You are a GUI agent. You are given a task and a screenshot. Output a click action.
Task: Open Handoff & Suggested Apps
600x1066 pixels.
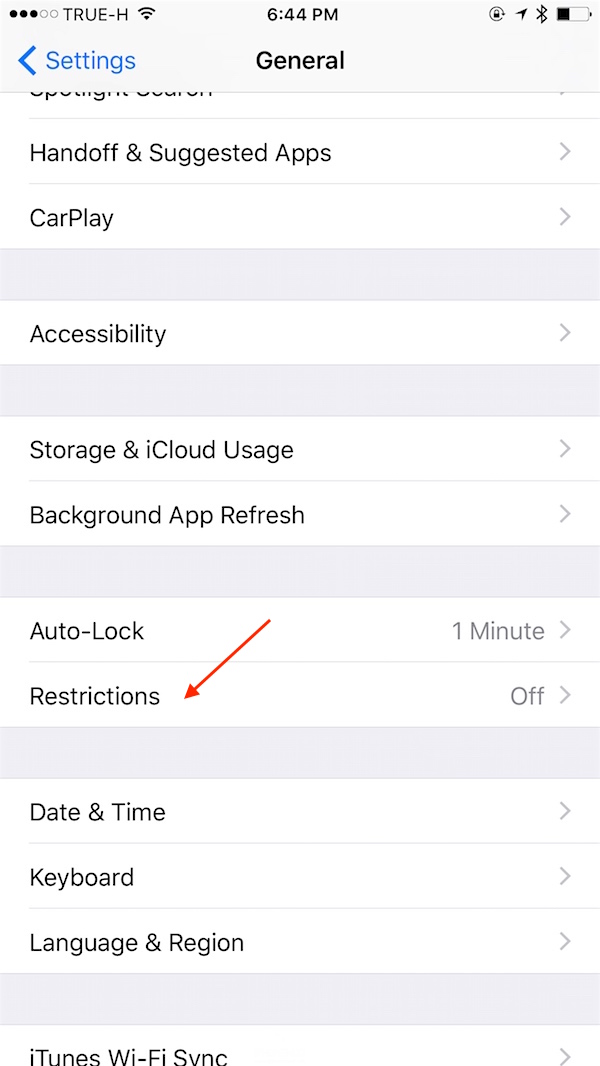(300, 153)
